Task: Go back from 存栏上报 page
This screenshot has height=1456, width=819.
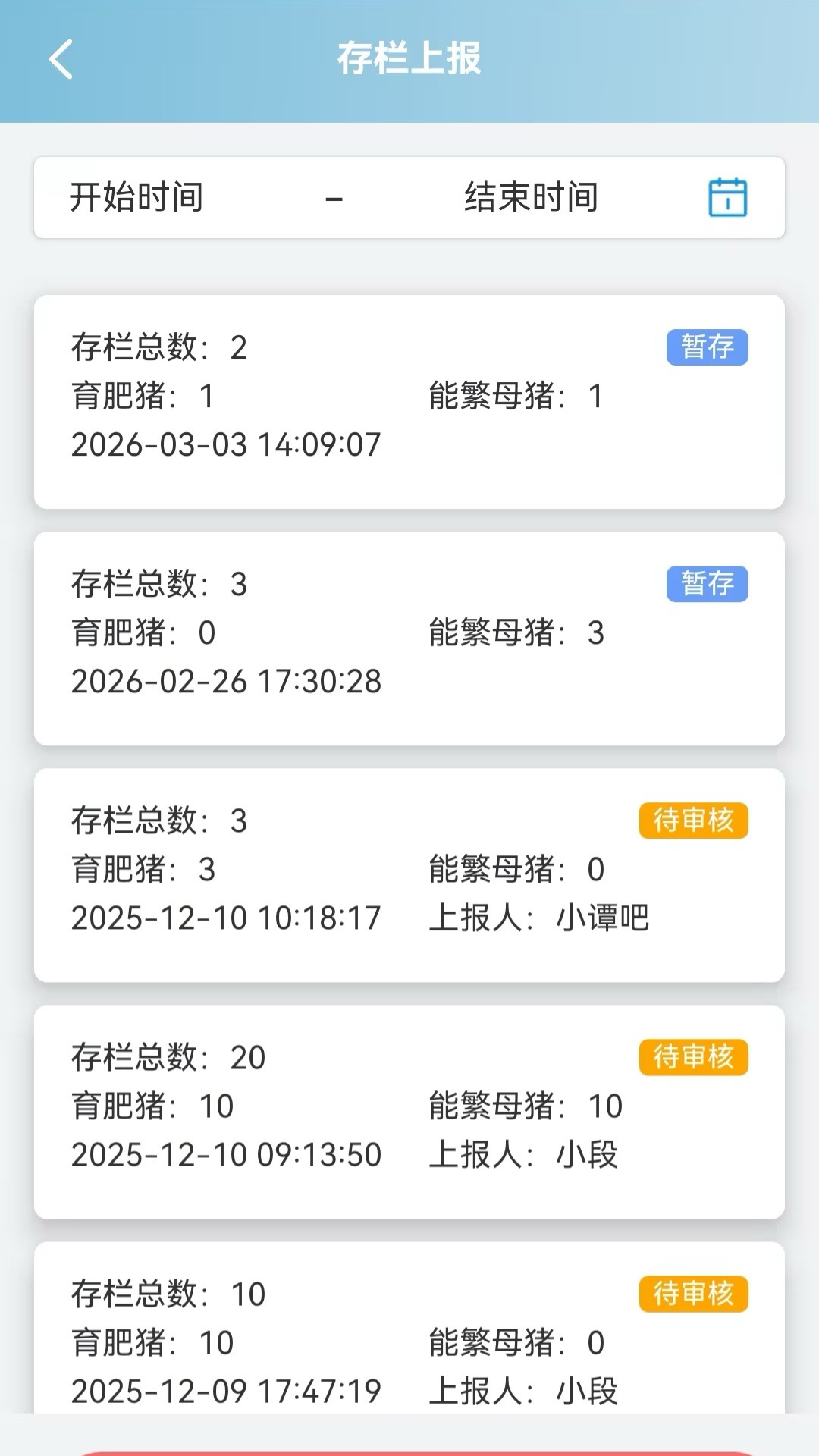Action: coord(61,59)
